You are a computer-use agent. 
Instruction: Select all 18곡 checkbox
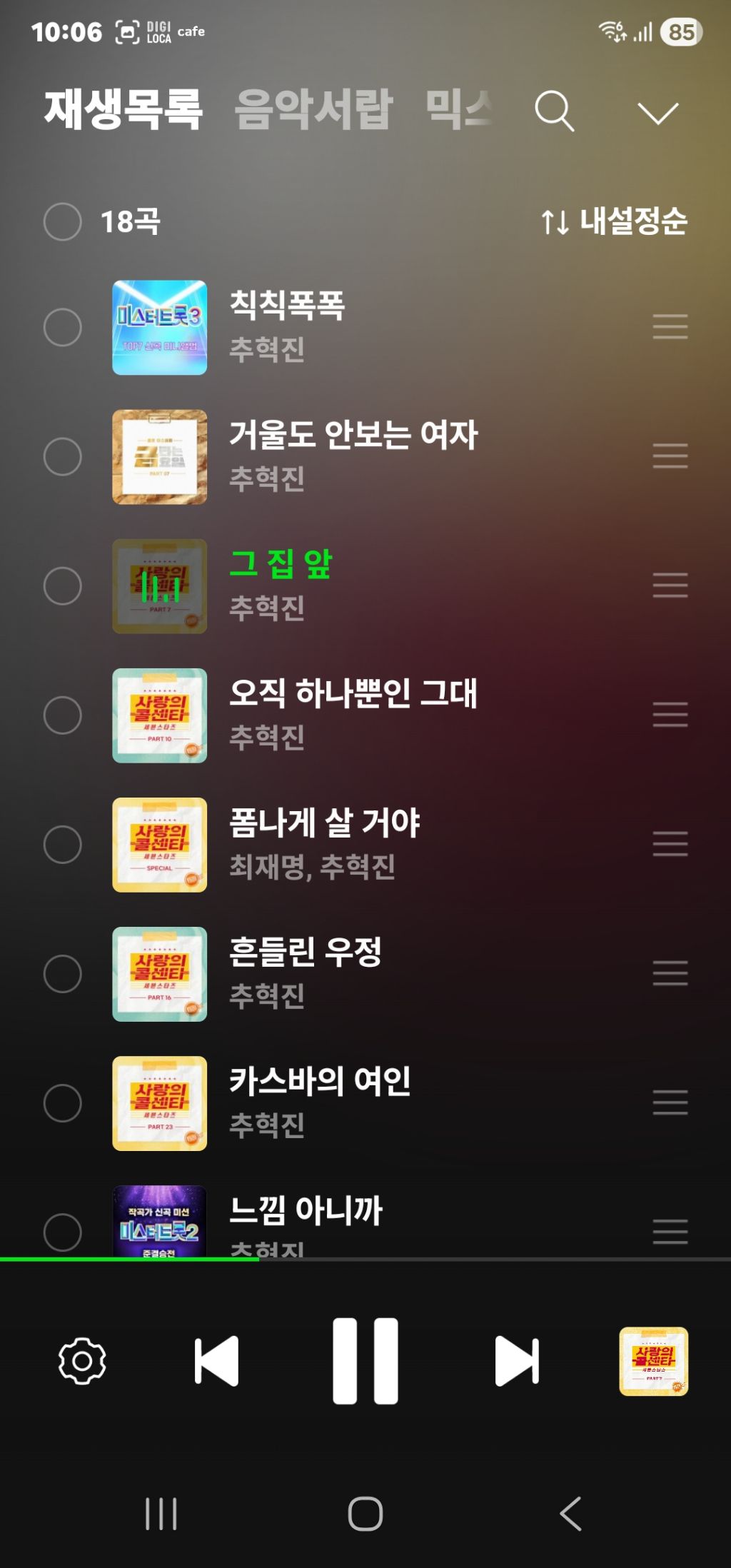coord(63,221)
